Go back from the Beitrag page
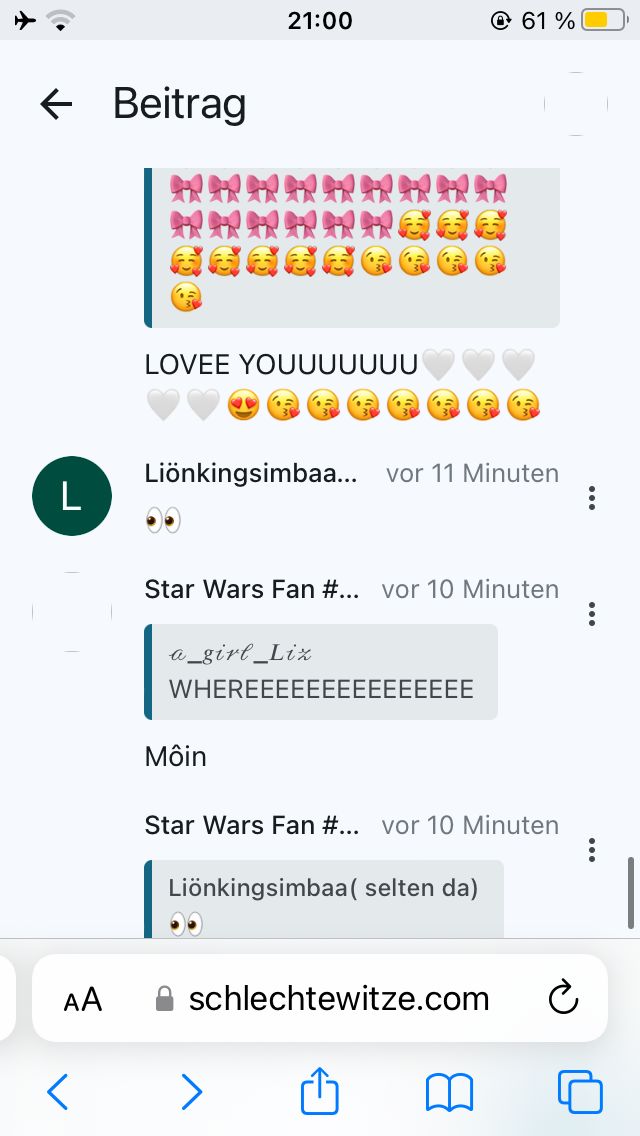The height and width of the screenshot is (1136, 640). [56, 104]
